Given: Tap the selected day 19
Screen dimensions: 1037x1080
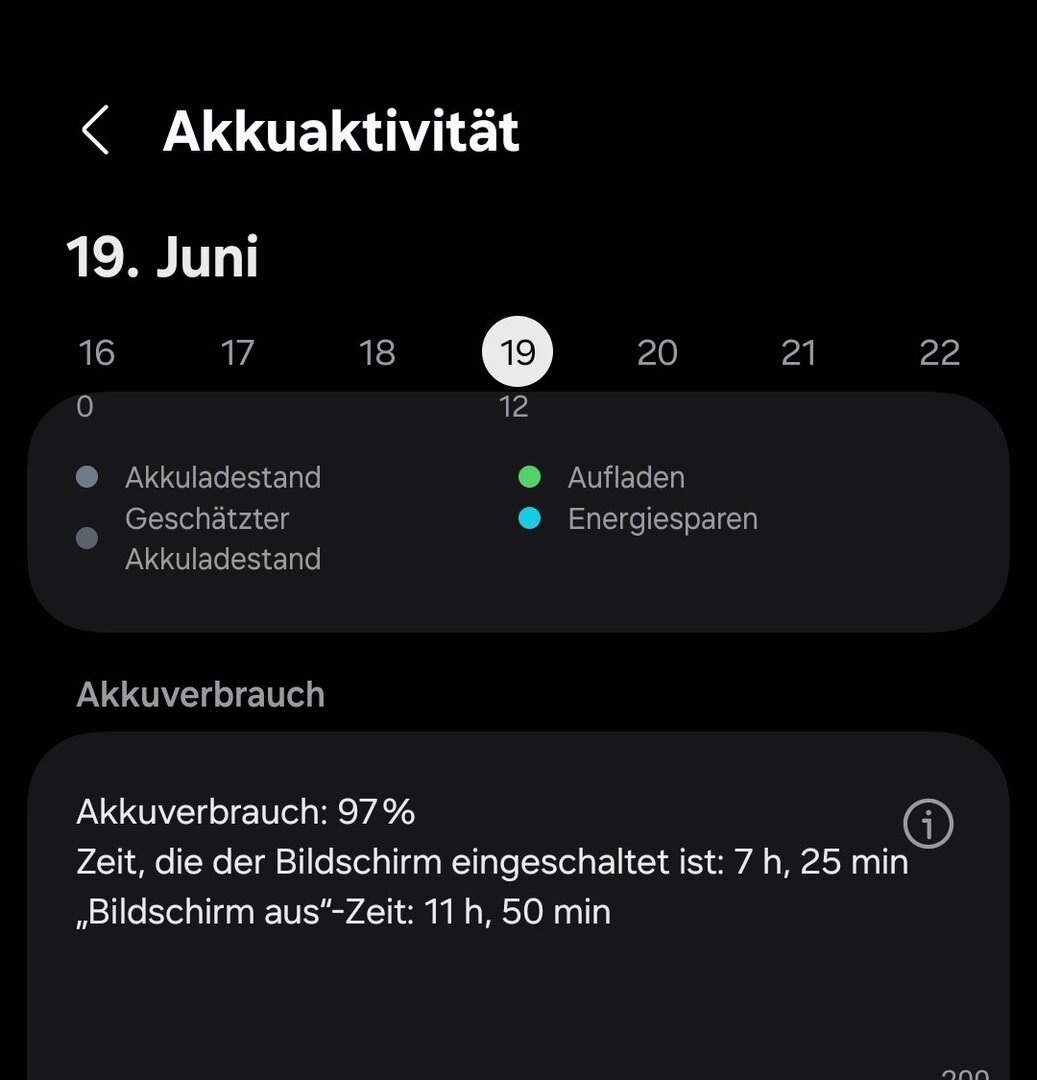Looking at the screenshot, I should [x=517, y=352].
